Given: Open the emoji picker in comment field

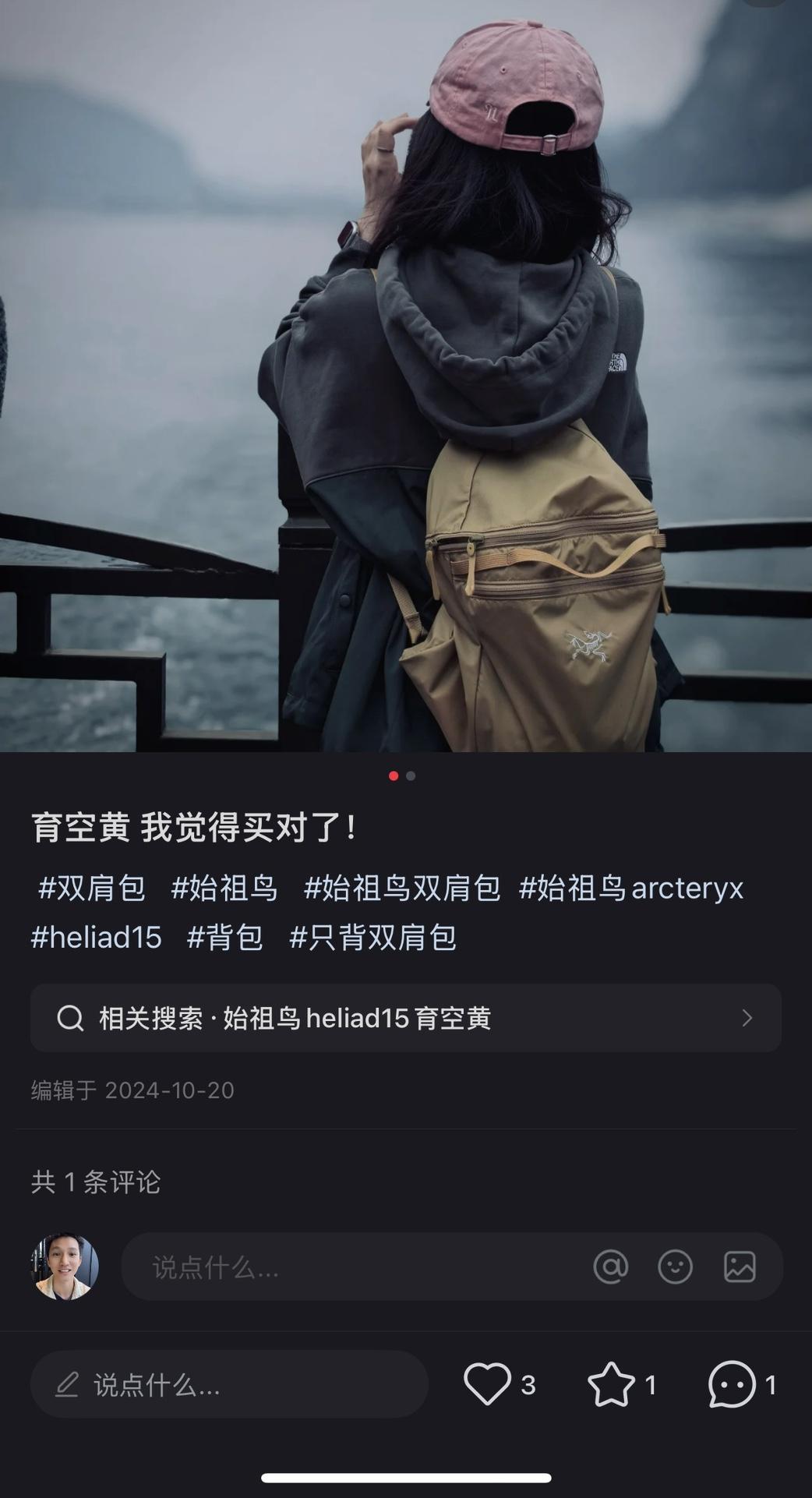Looking at the screenshot, I should point(675,1267).
